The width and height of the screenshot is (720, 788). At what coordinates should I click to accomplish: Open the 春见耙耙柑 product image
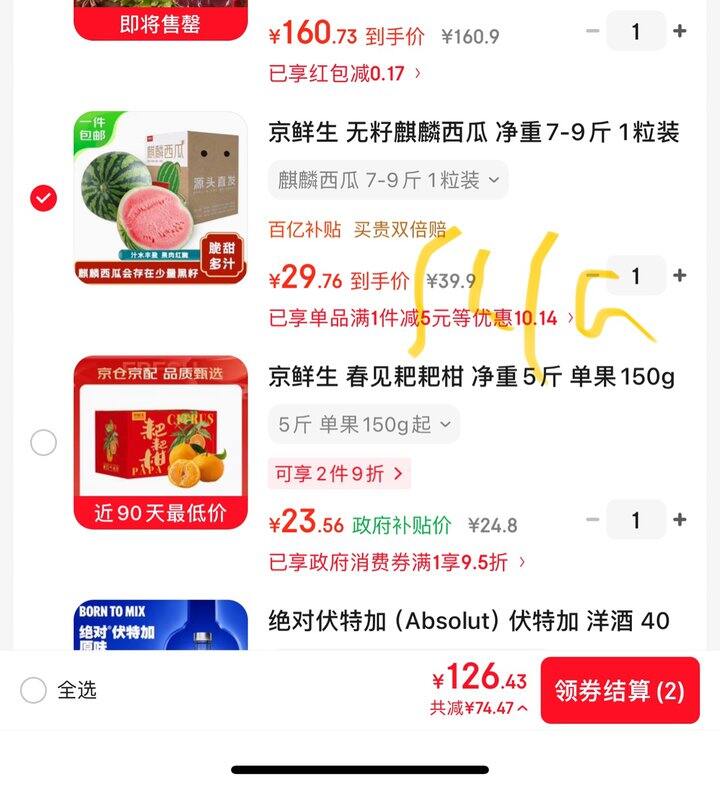(160, 442)
